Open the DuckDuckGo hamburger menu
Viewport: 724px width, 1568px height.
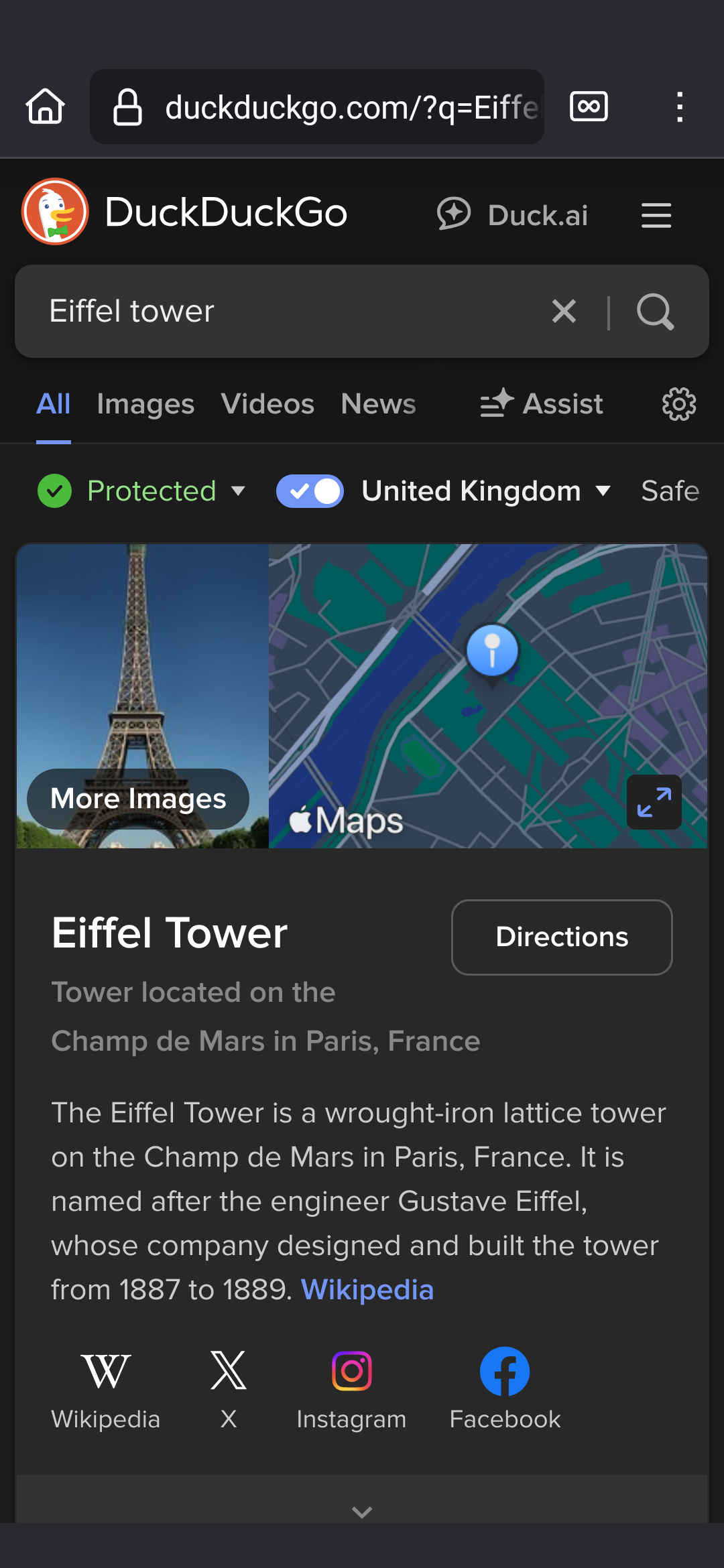point(656,215)
